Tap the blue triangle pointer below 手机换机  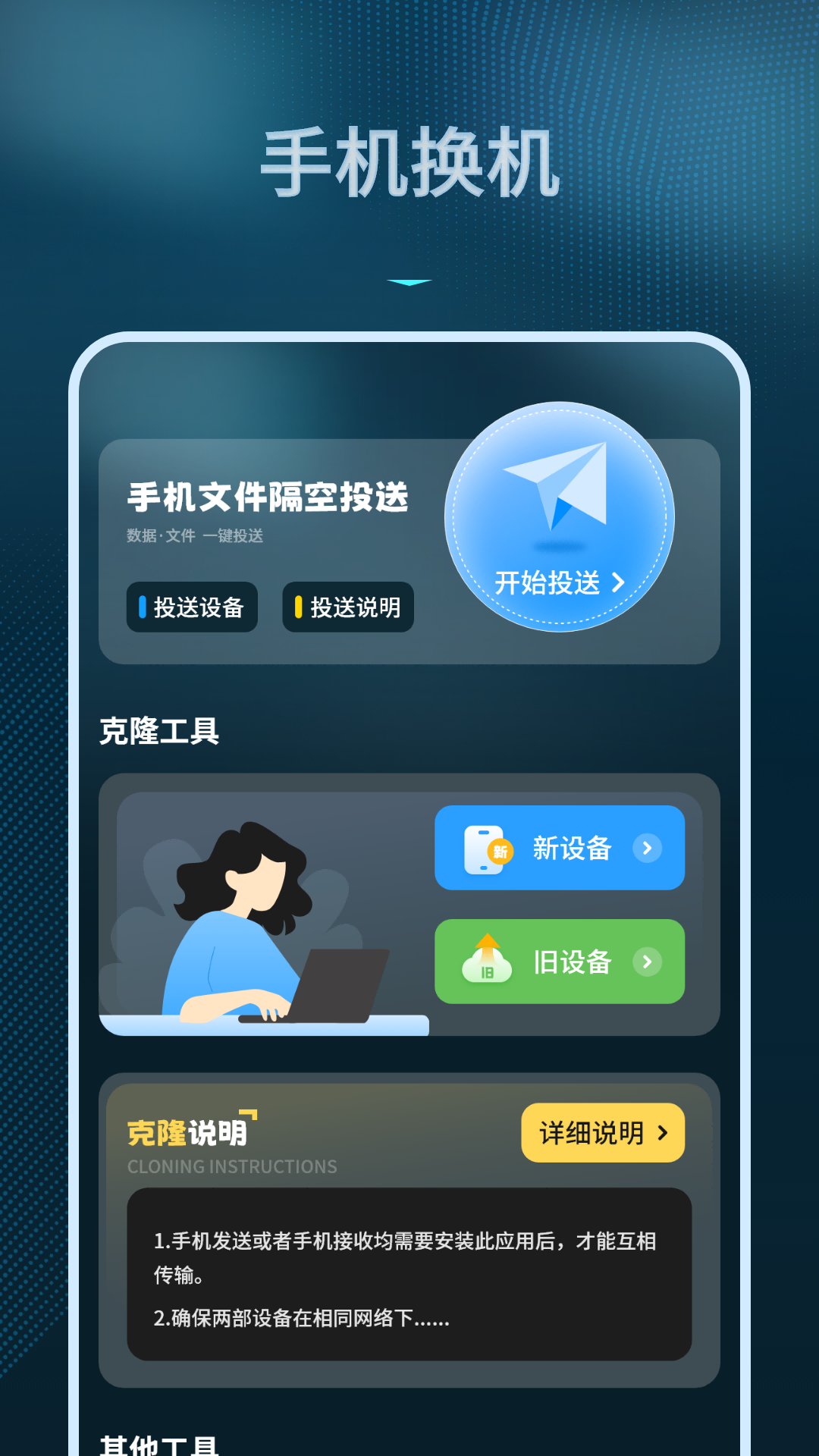[x=409, y=282]
